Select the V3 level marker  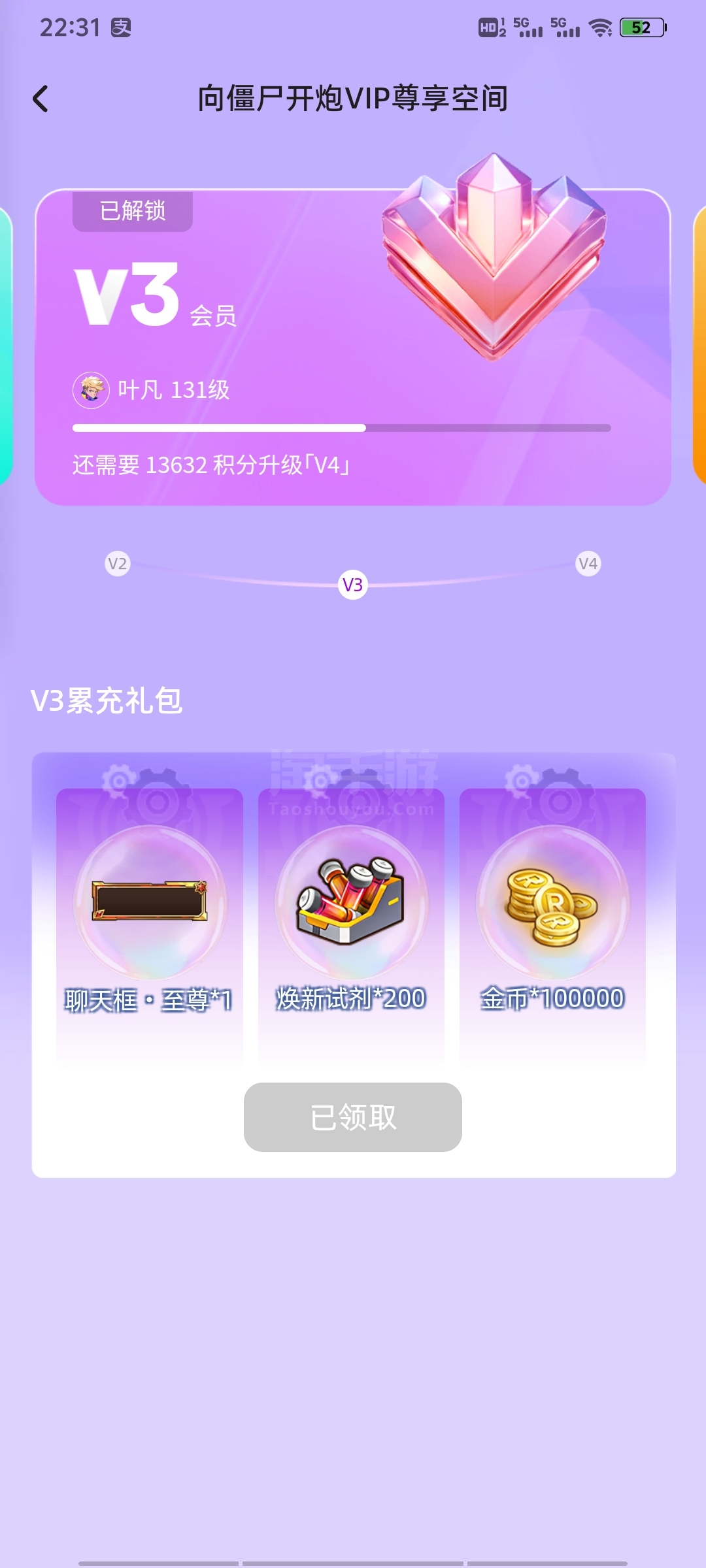(353, 585)
